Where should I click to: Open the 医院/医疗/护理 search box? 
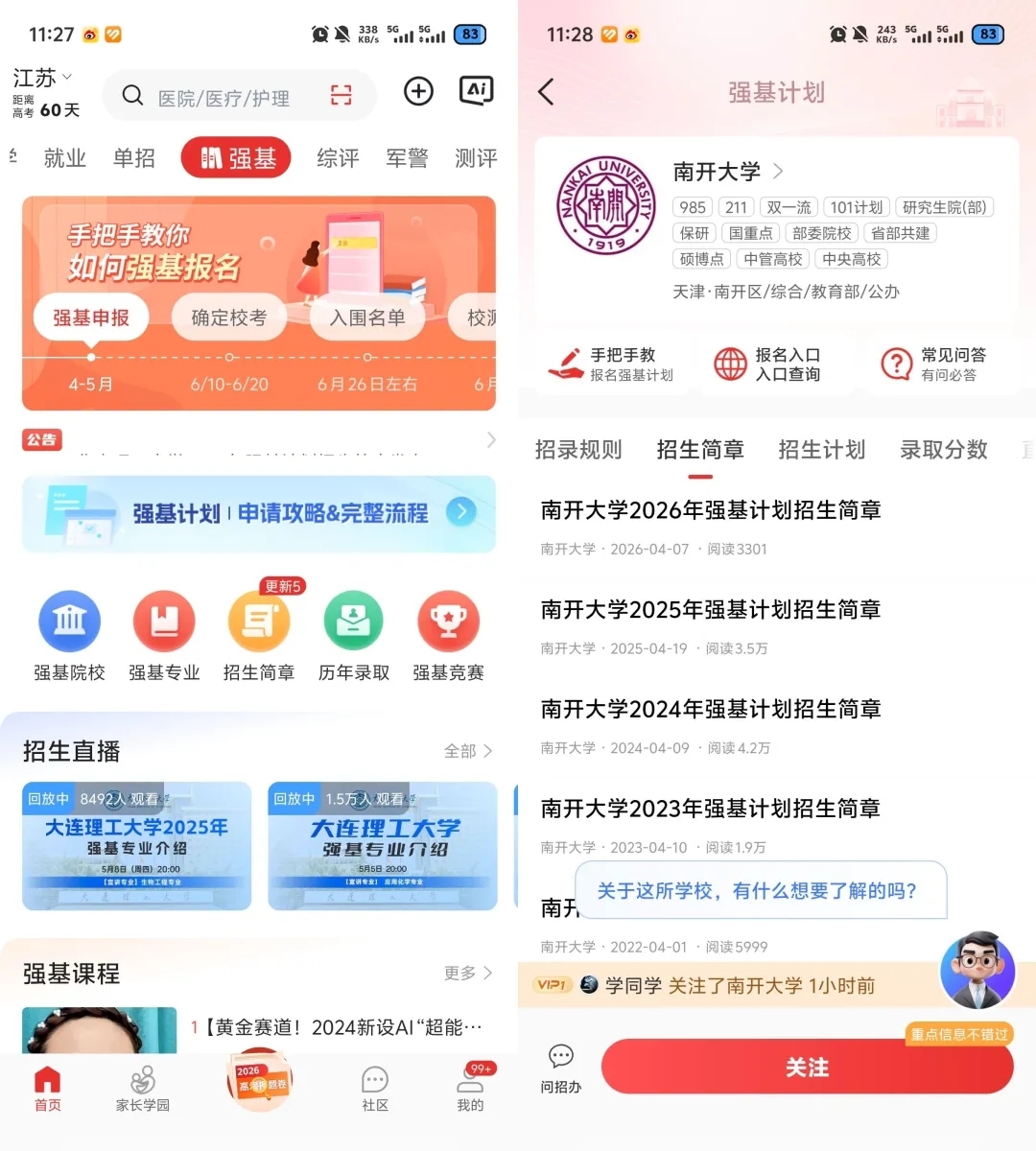tap(224, 98)
